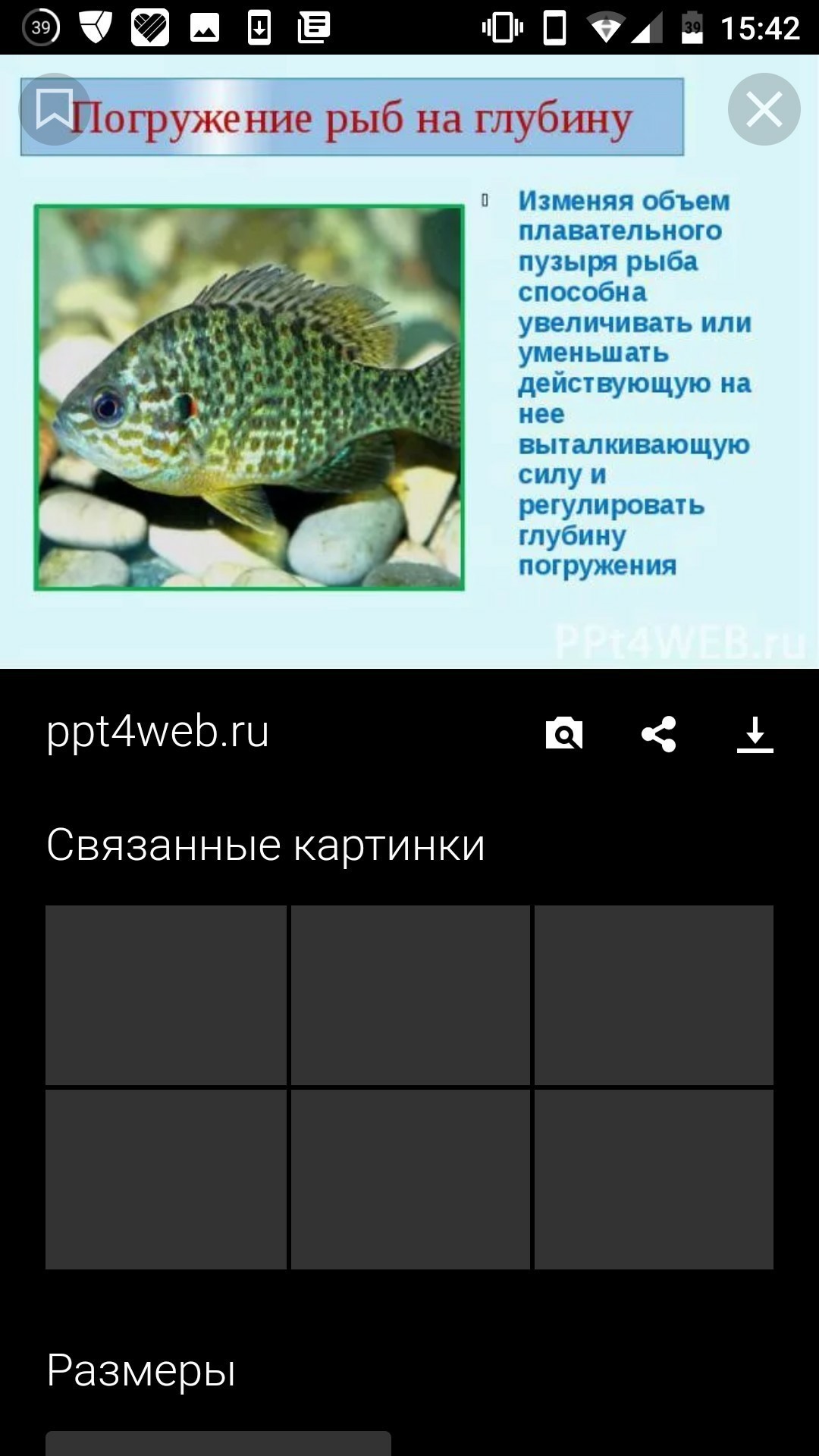This screenshot has width=819, height=1456.
Task: Close the image viewer
Action: click(x=764, y=110)
